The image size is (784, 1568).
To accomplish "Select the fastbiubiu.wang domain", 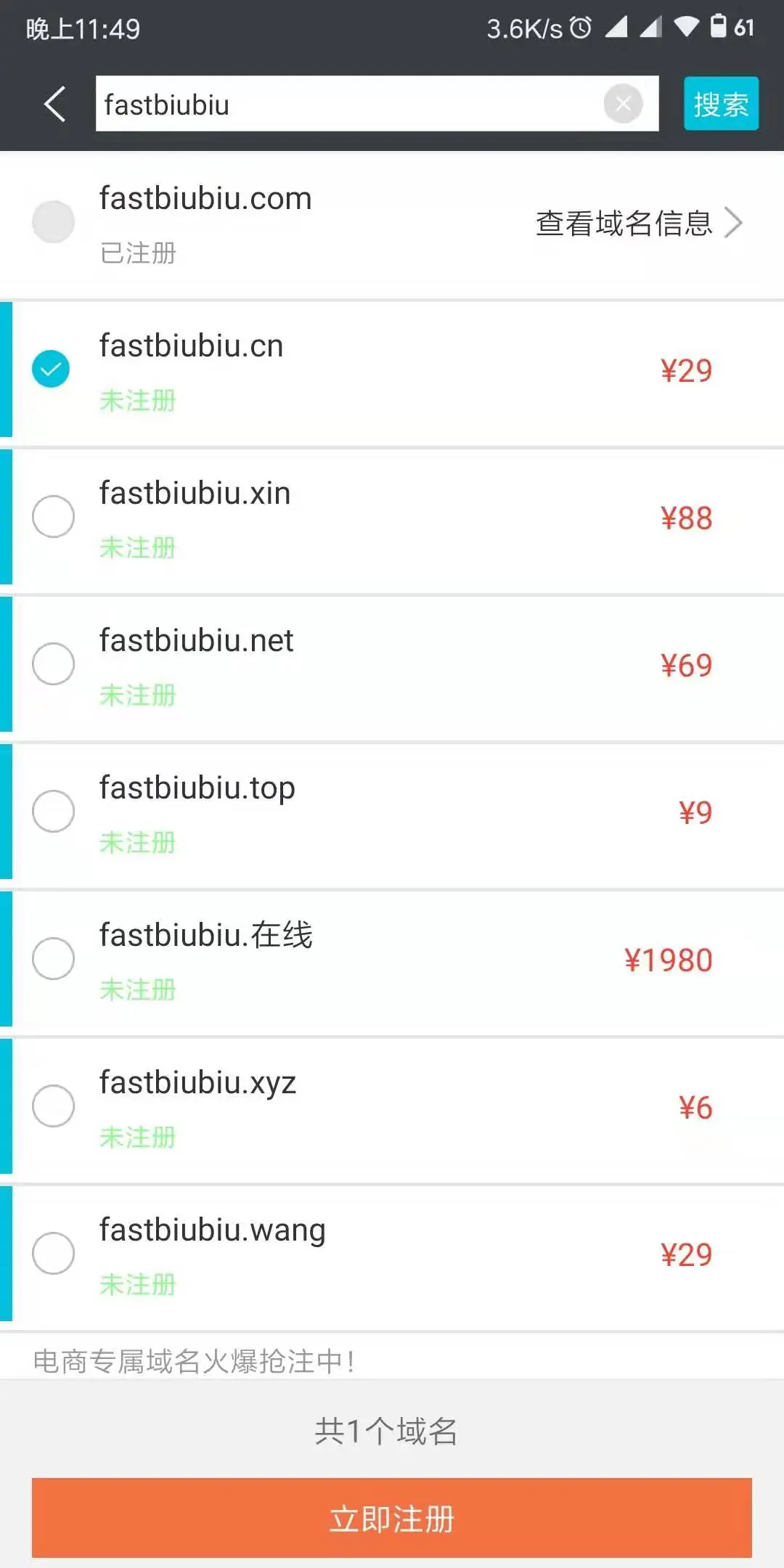I will [53, 1253].
